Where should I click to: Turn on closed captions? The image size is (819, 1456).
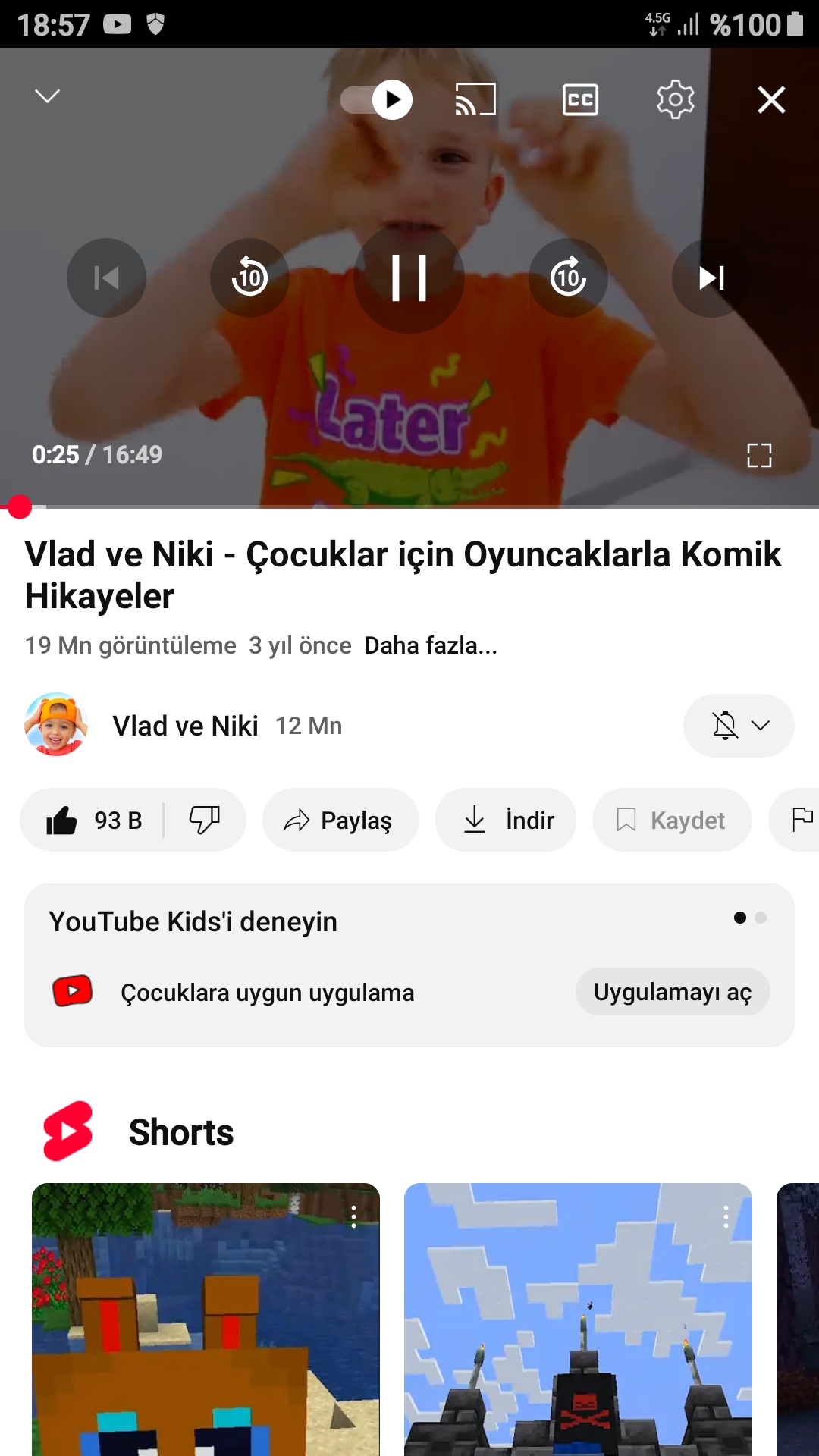[580, 99]
